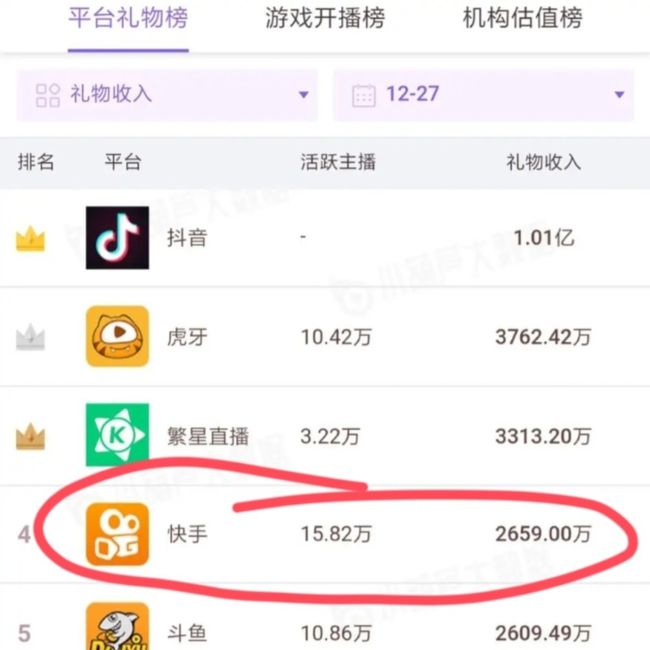Switch to the 机构估值榜 tab
Viewport: 650px width, 650px height.
[x=522, y=18]
